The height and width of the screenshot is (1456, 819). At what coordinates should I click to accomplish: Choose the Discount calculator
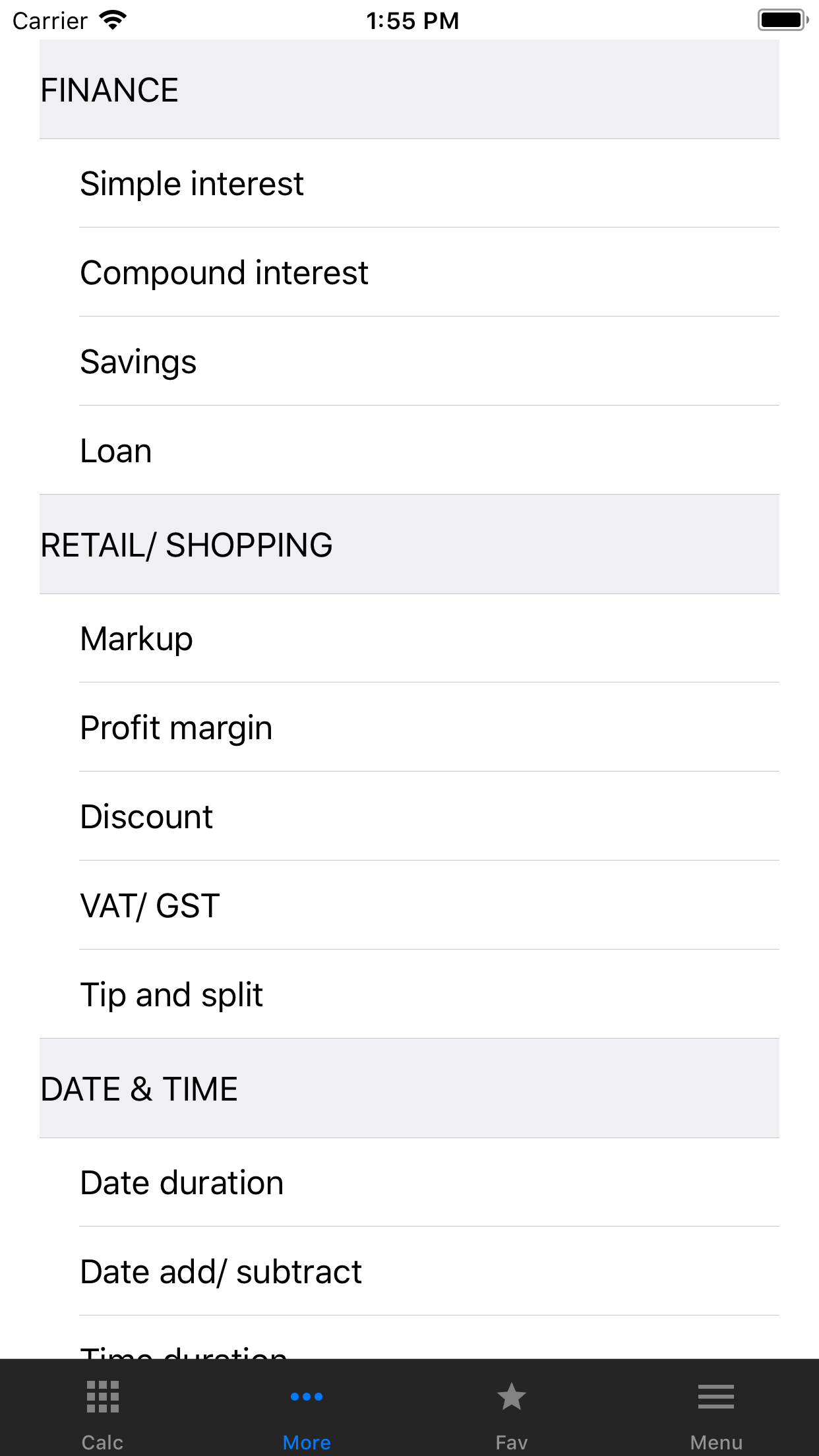(x=146, y=816)
